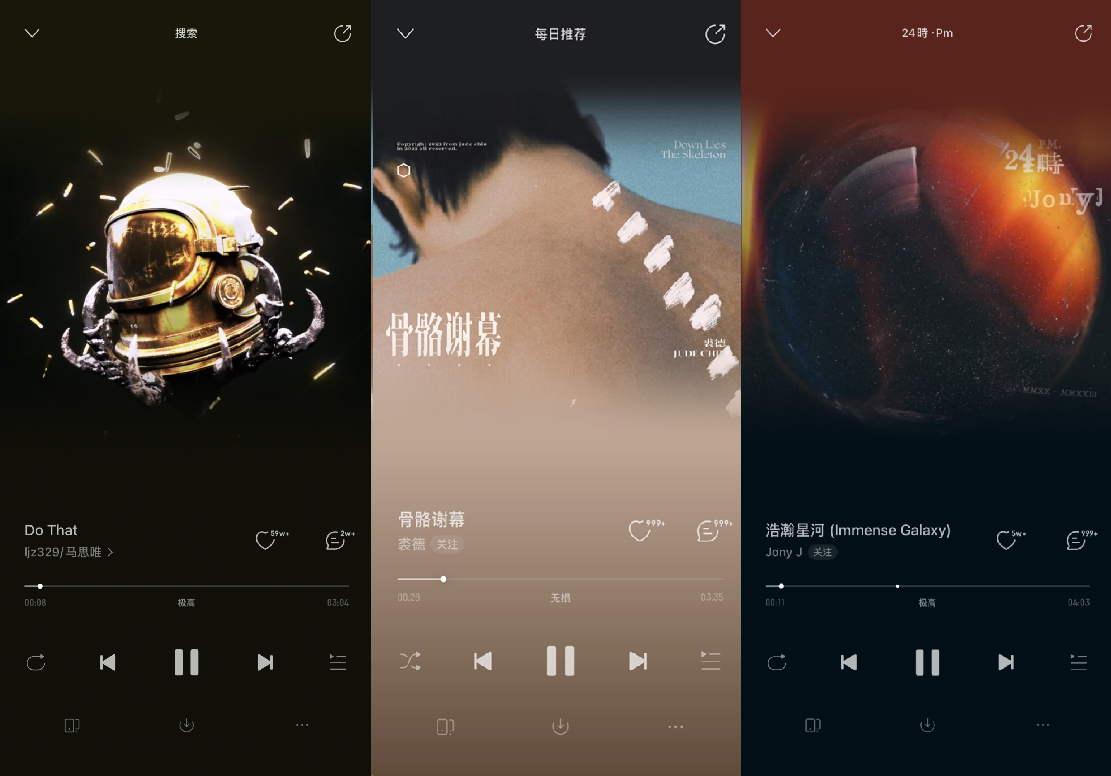Open artist link ljz329/马思唯
The height and width of the screenshot is (776, 1111).
(x=69, y=552)
